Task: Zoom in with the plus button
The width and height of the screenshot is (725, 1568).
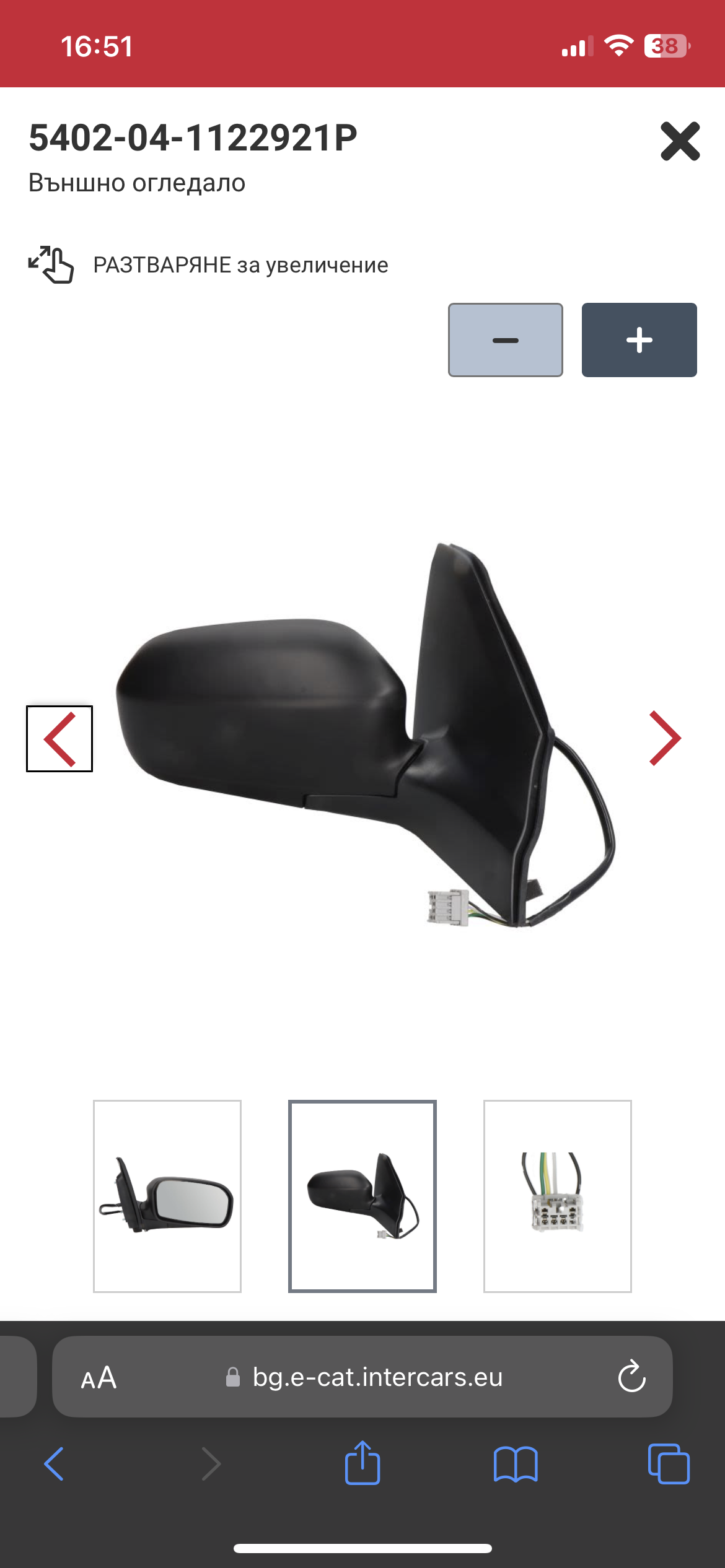Action: (x=639, y=340)
